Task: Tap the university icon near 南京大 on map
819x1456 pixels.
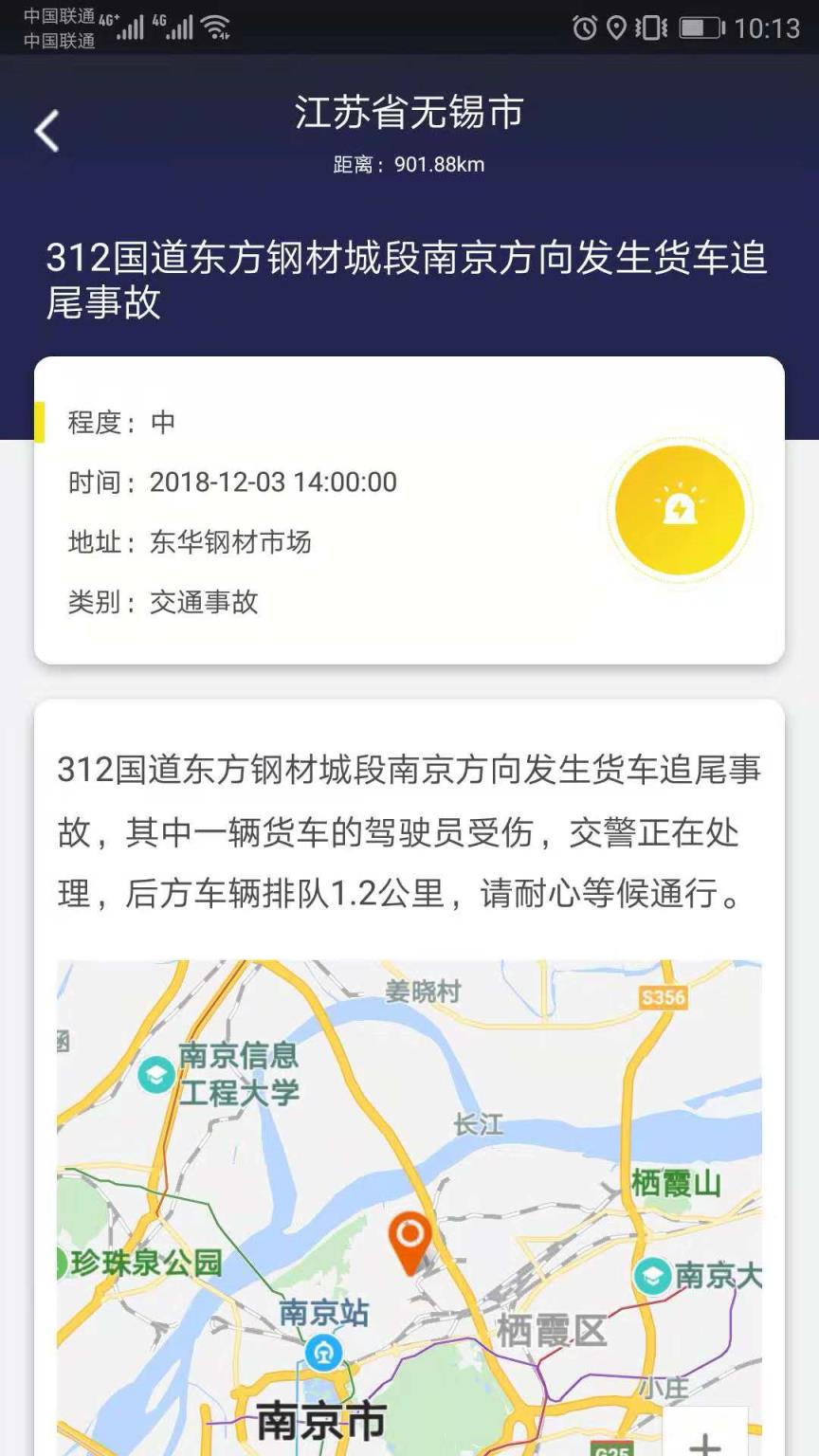Action: [x=653, y=1276]
